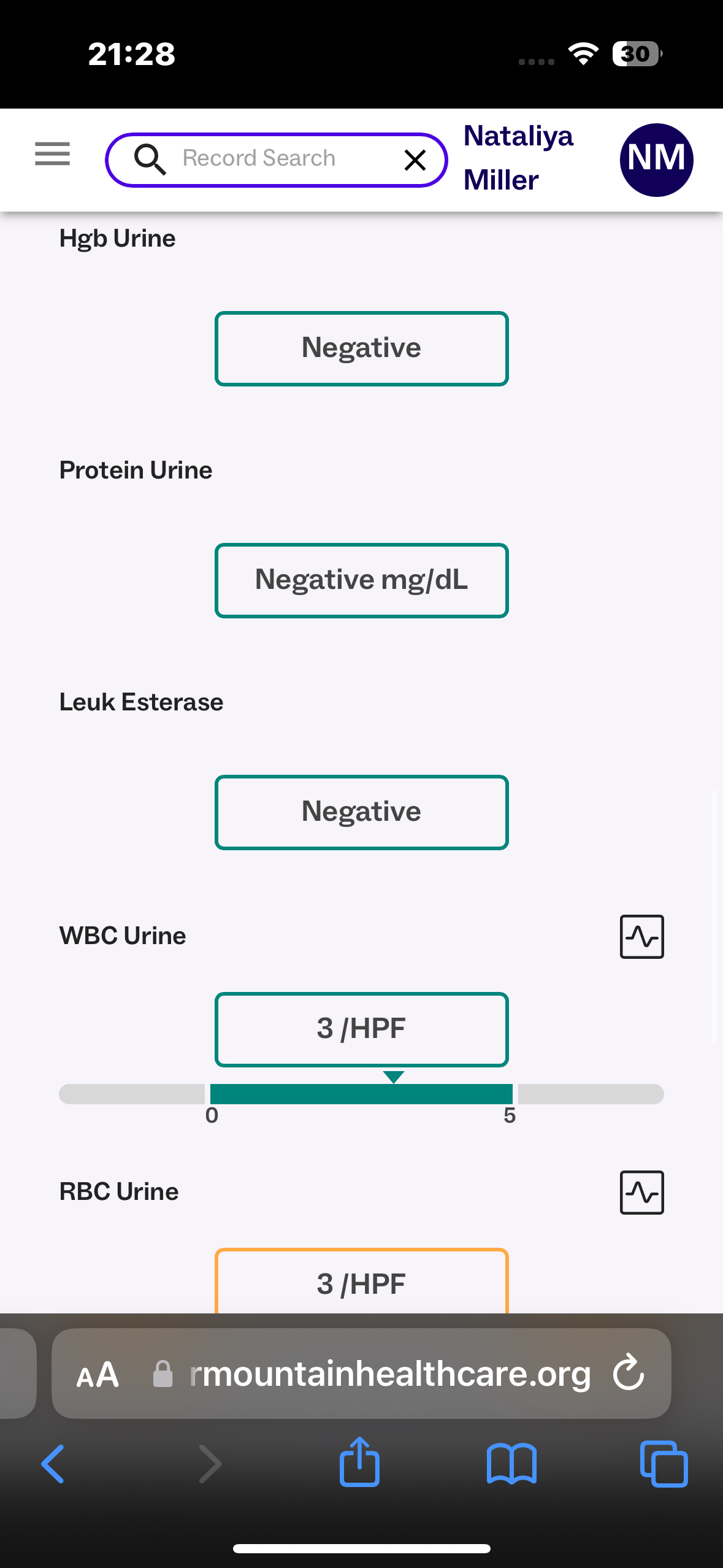View the RBC Urine trend graph
The height and width of the screenshot is (1568, 723).
point(641,1193)
